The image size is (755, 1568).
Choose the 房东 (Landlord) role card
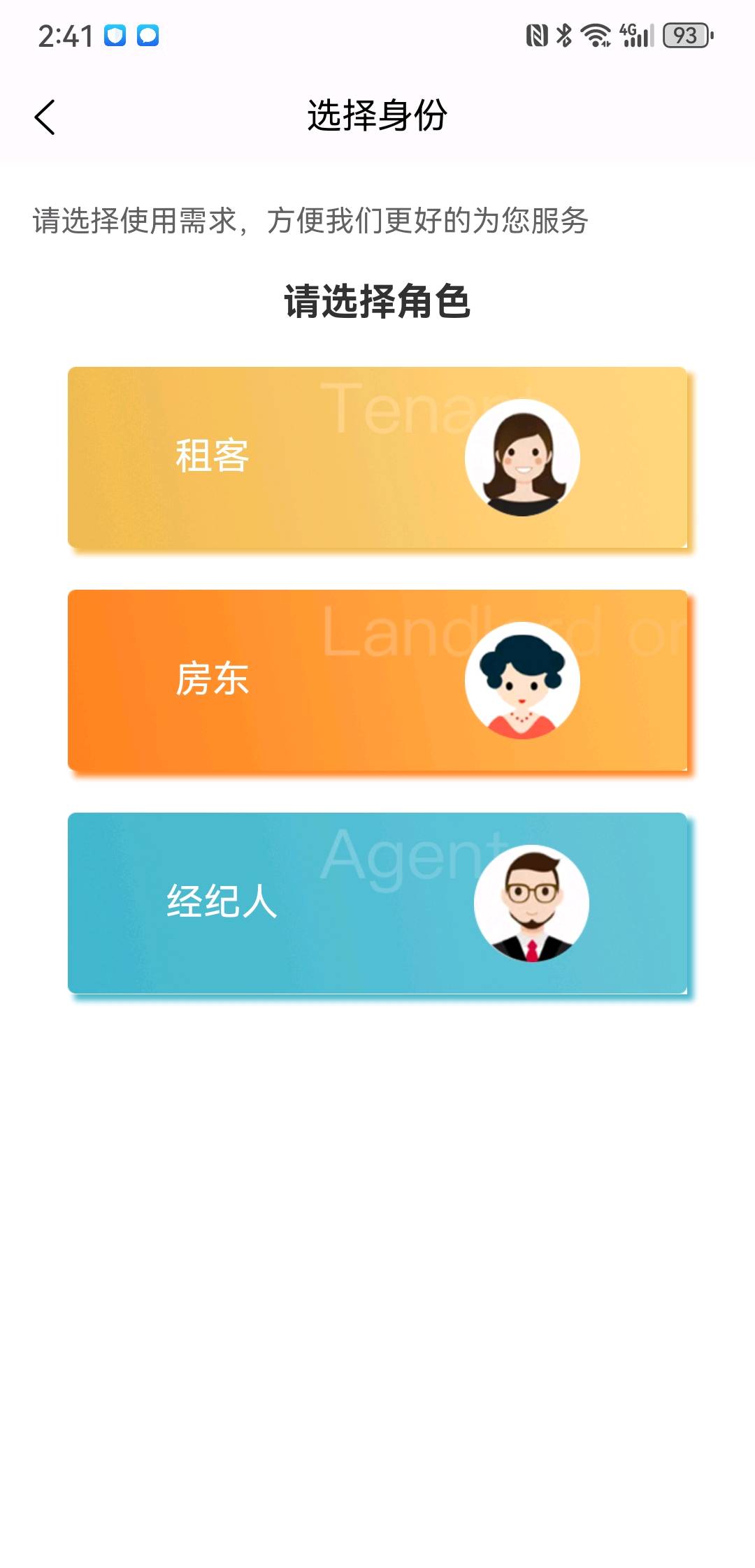pyautogui.click(x=377, y=681)
